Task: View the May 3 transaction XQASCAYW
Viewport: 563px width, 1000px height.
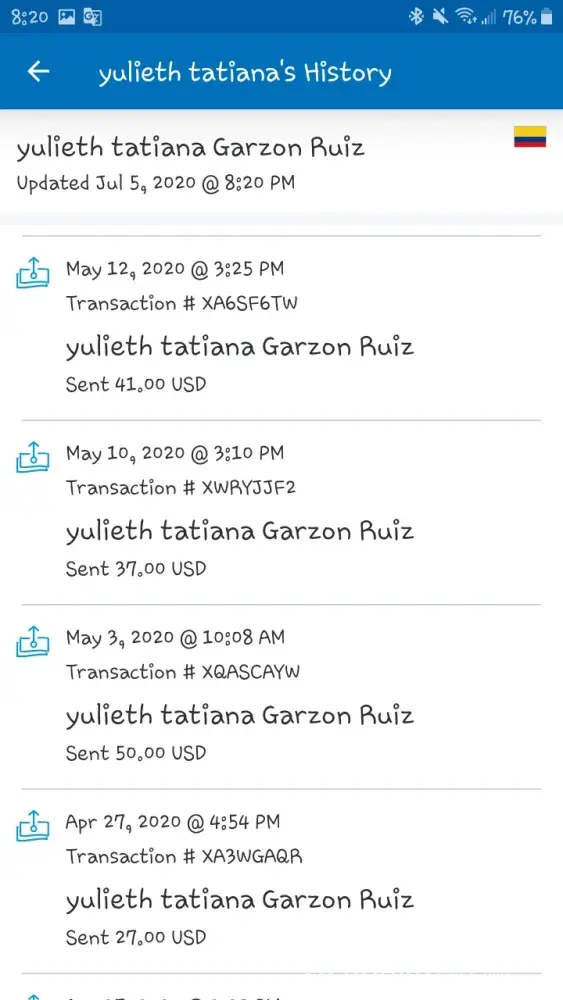Action: [x=281, y=696]
